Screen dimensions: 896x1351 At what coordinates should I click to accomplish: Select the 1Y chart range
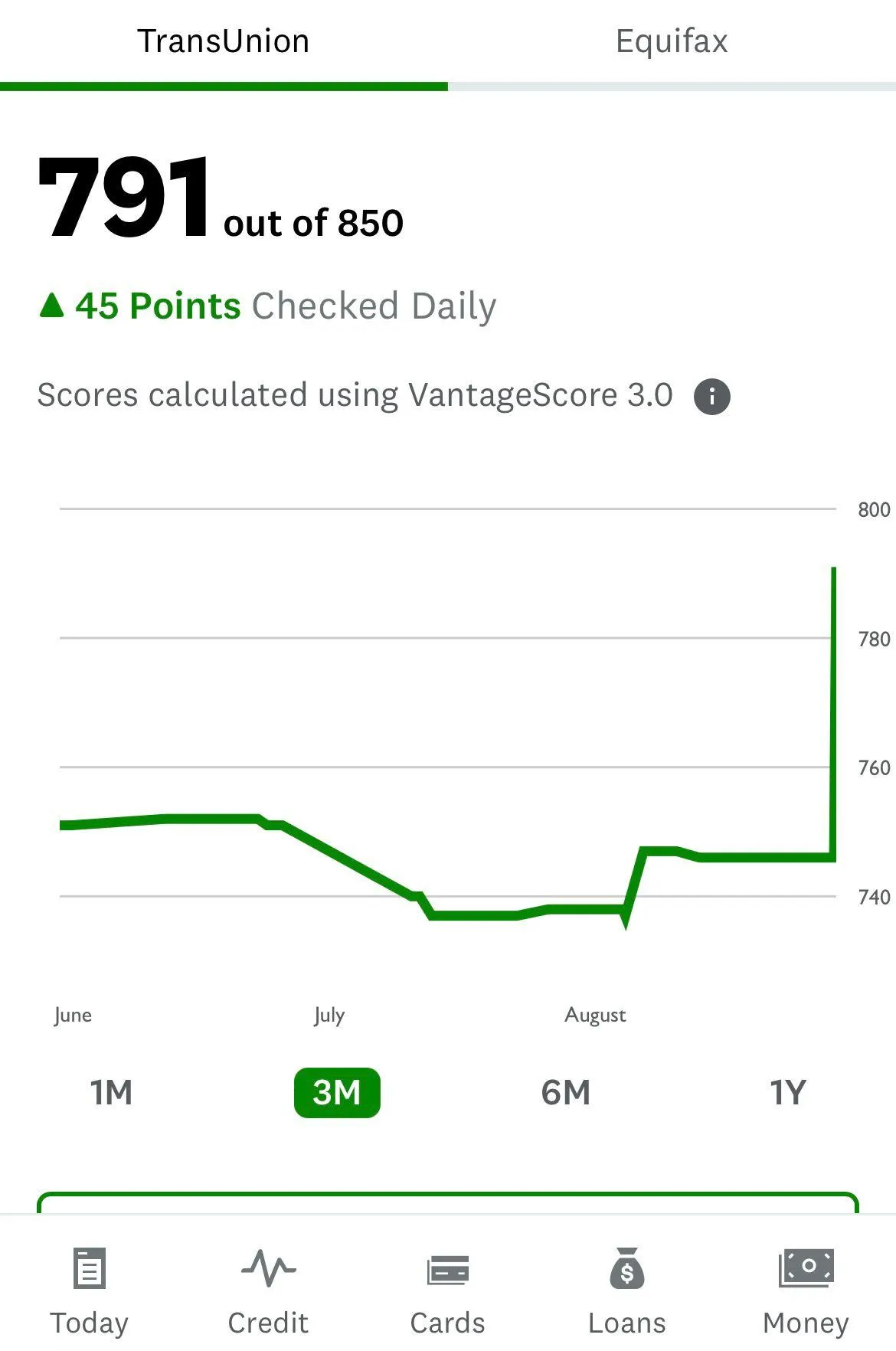pos(788,1092)
